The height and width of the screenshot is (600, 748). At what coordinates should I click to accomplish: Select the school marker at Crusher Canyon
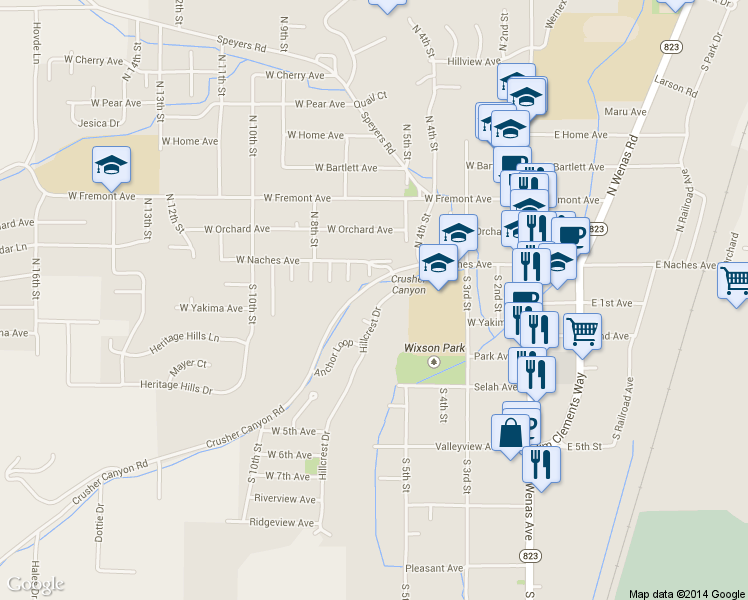437,264
